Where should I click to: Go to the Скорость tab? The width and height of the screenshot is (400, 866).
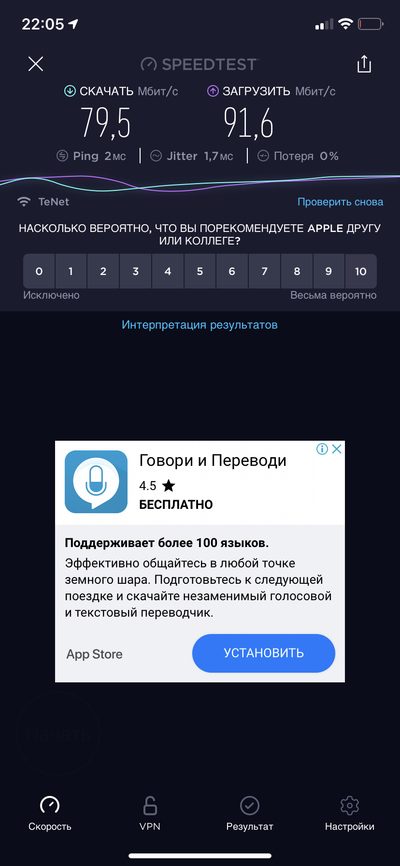pos(50,814)
